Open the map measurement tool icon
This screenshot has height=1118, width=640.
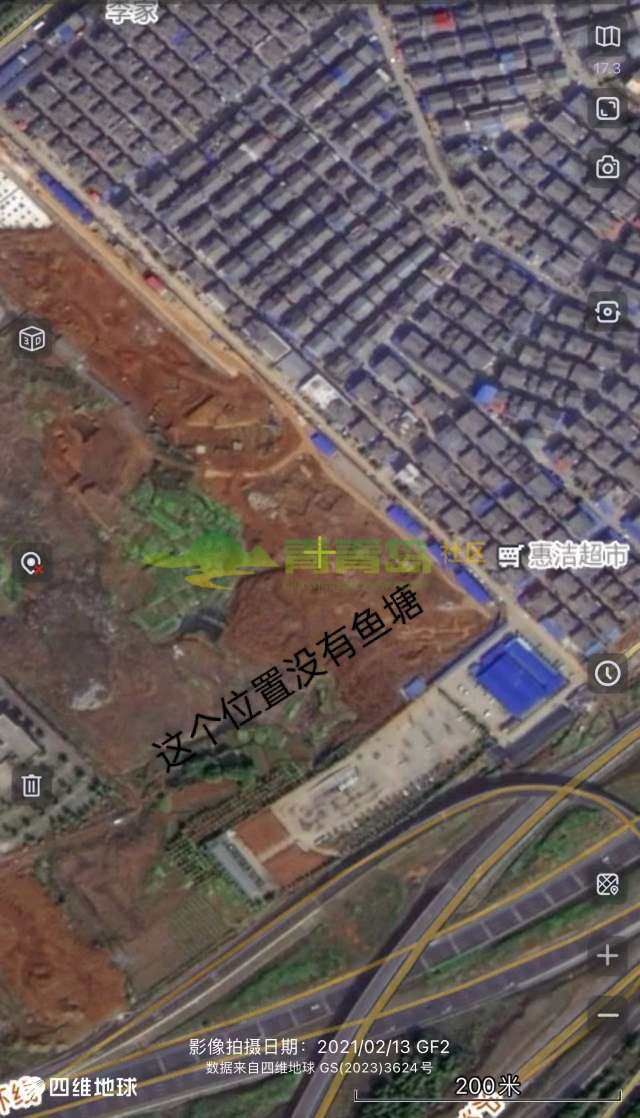(607, 885)
